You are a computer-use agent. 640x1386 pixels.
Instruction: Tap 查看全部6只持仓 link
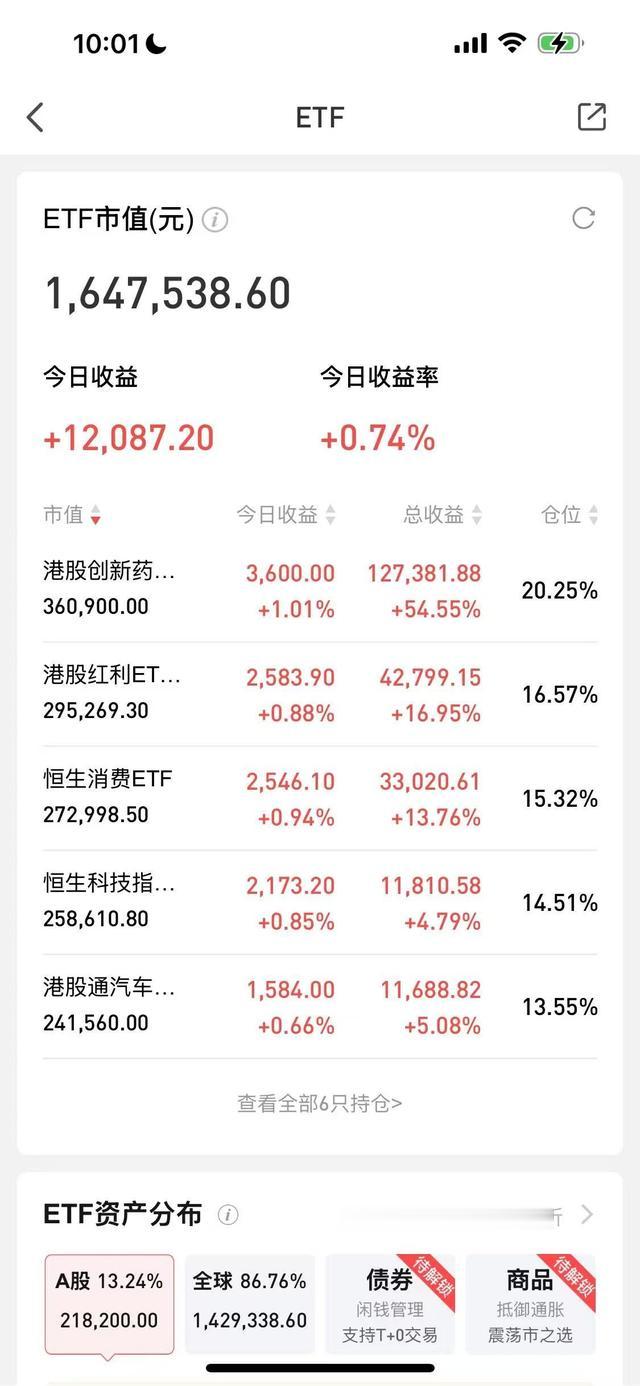point(320,1104)
